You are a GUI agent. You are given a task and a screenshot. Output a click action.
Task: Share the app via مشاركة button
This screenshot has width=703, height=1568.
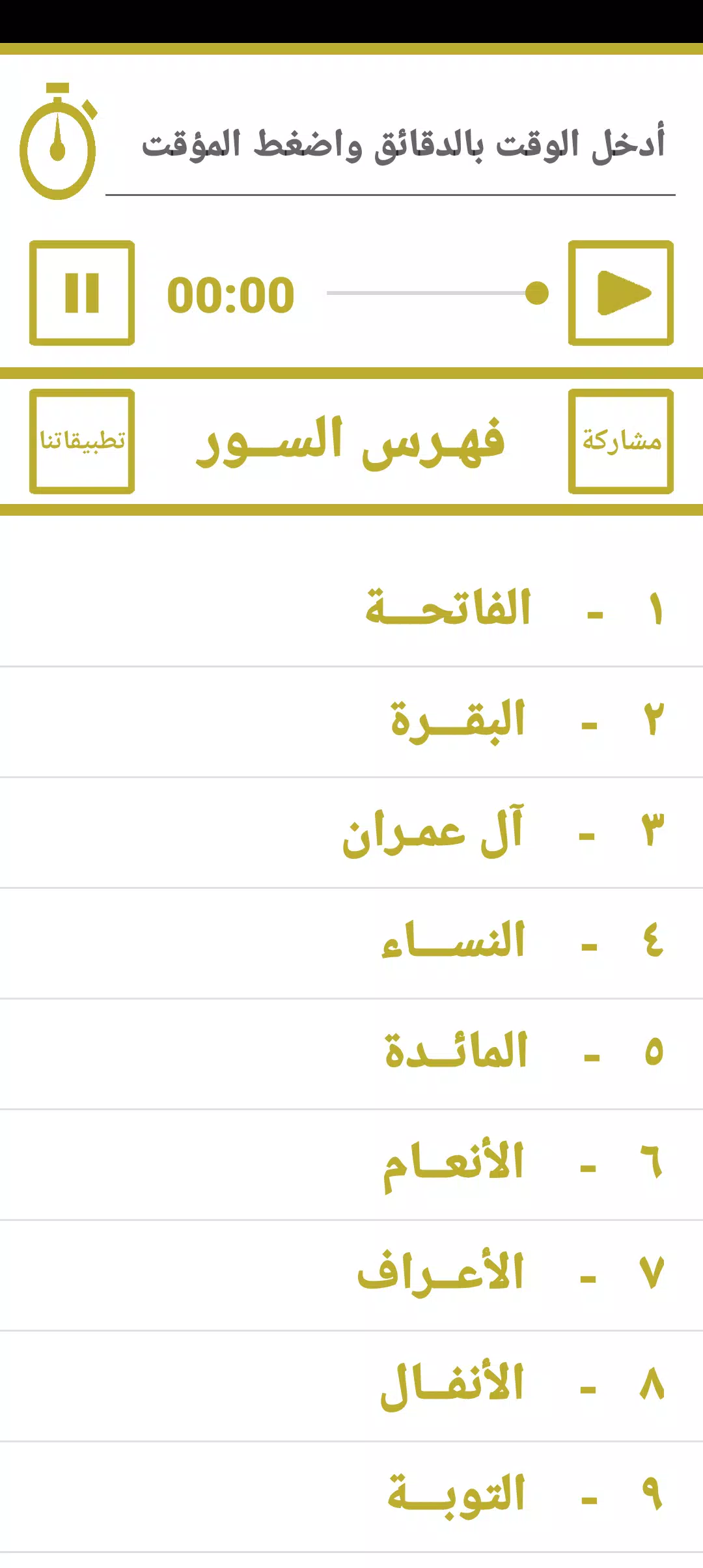click(x=621, y=441)
